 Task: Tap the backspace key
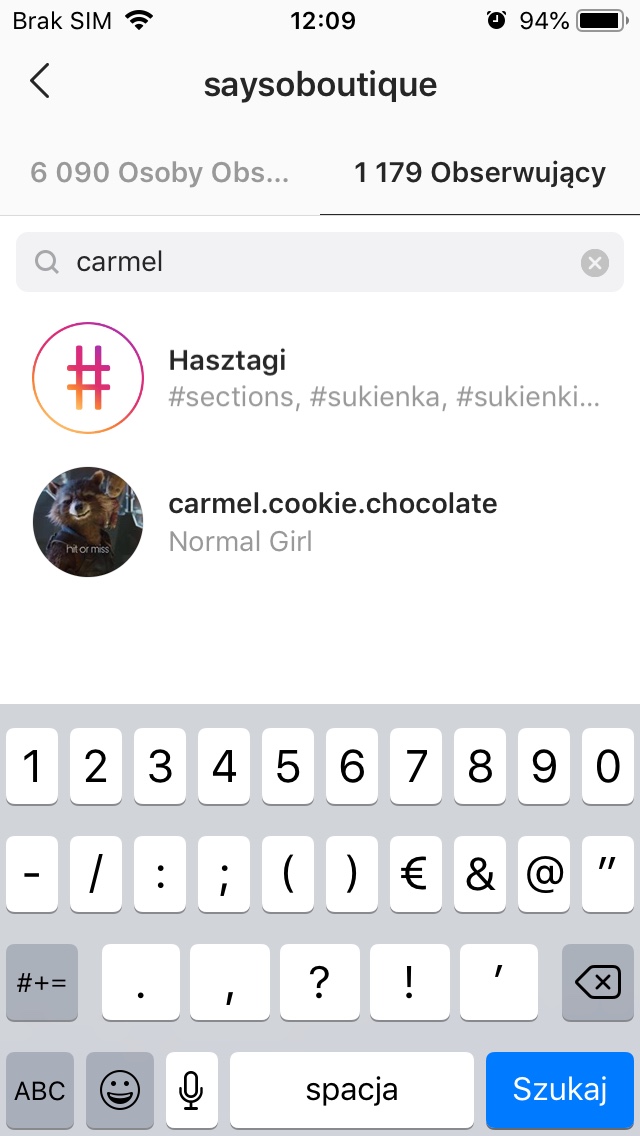[x=598, y=983]
